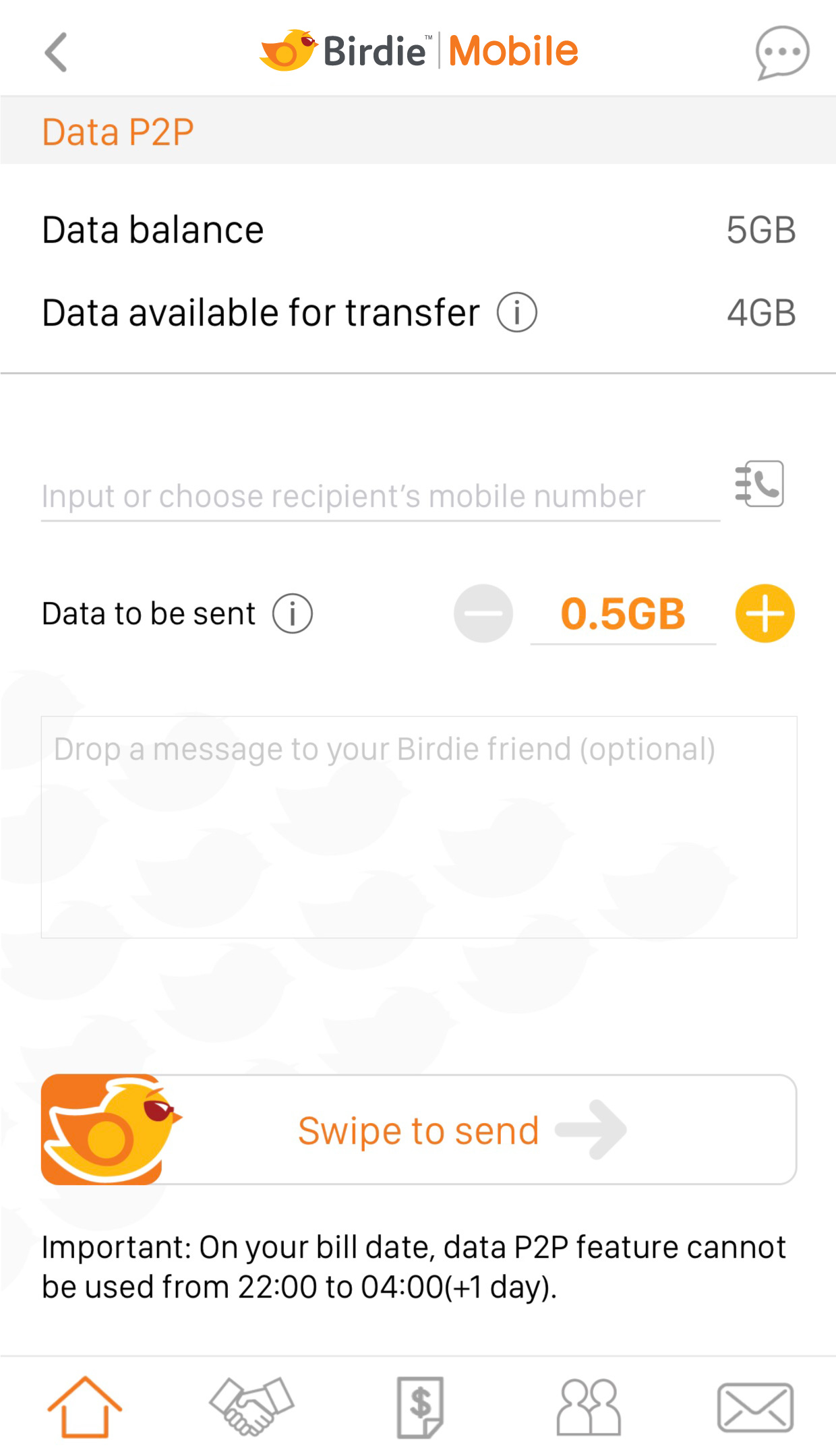836x1456 pixels.
Task: Activate the Swipe to send control
Action: click(x=418, y=1129)
